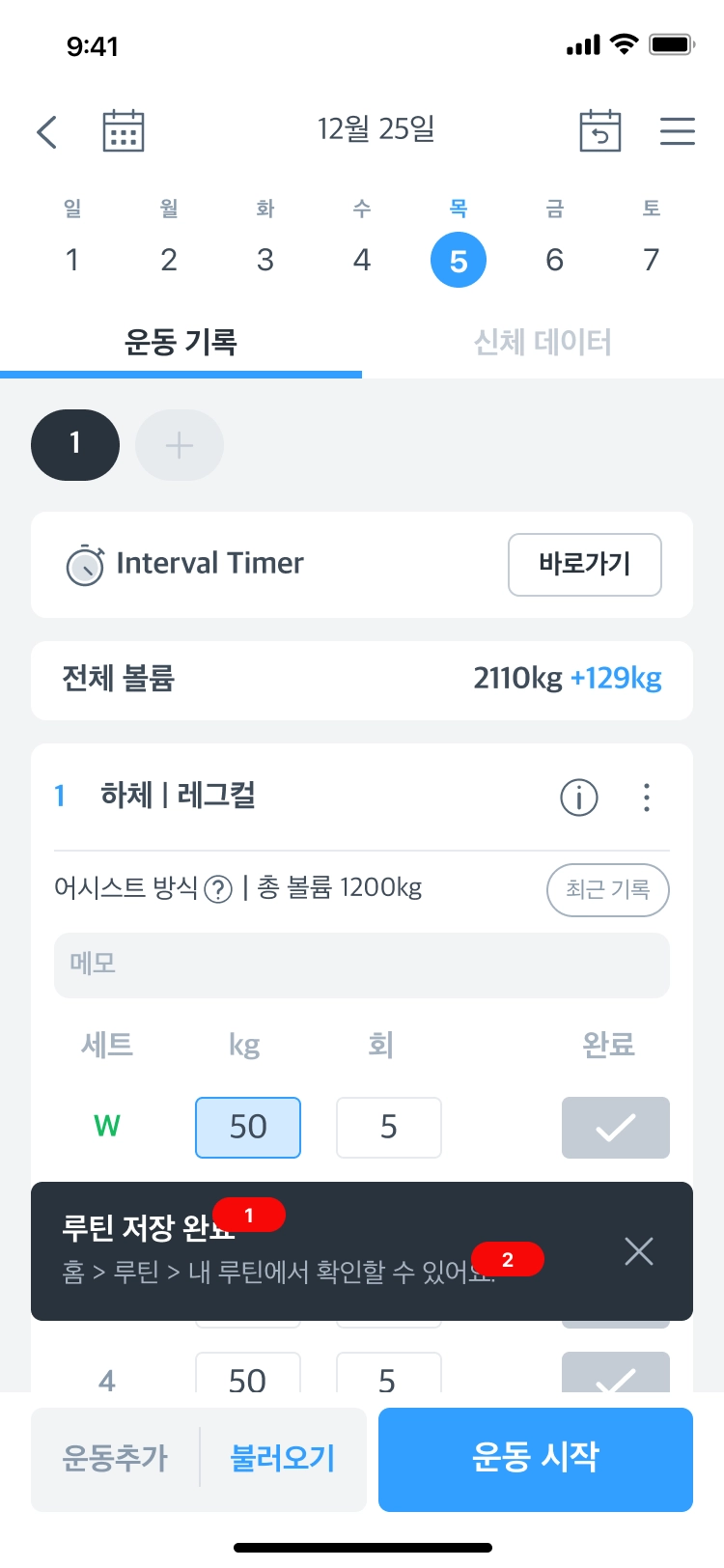Viewport: 724px width, 1568px height.
Task: Tap the 메모 input field
Action: coord(362,965)
